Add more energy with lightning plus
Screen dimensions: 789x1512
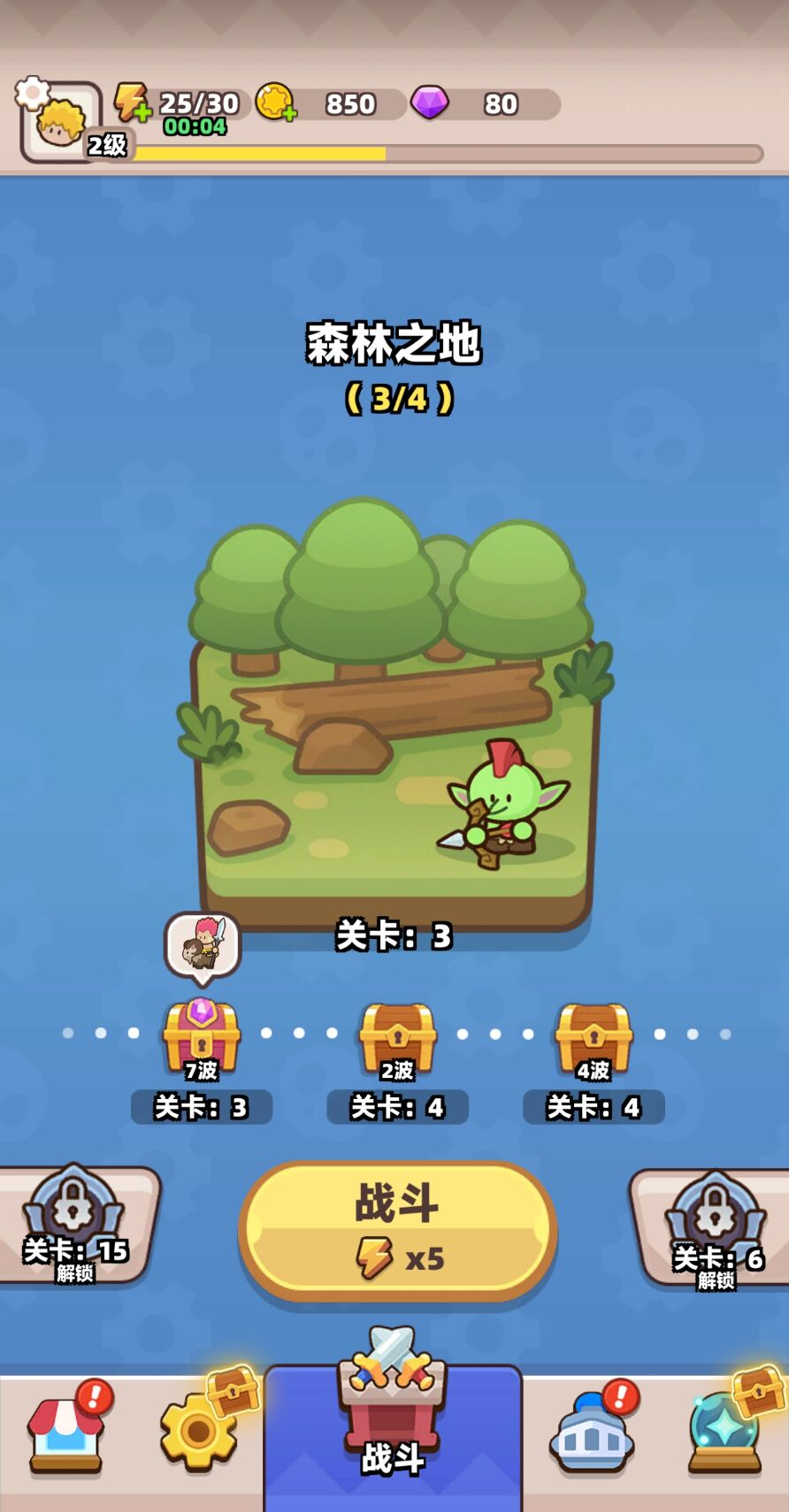click(133, 103)
